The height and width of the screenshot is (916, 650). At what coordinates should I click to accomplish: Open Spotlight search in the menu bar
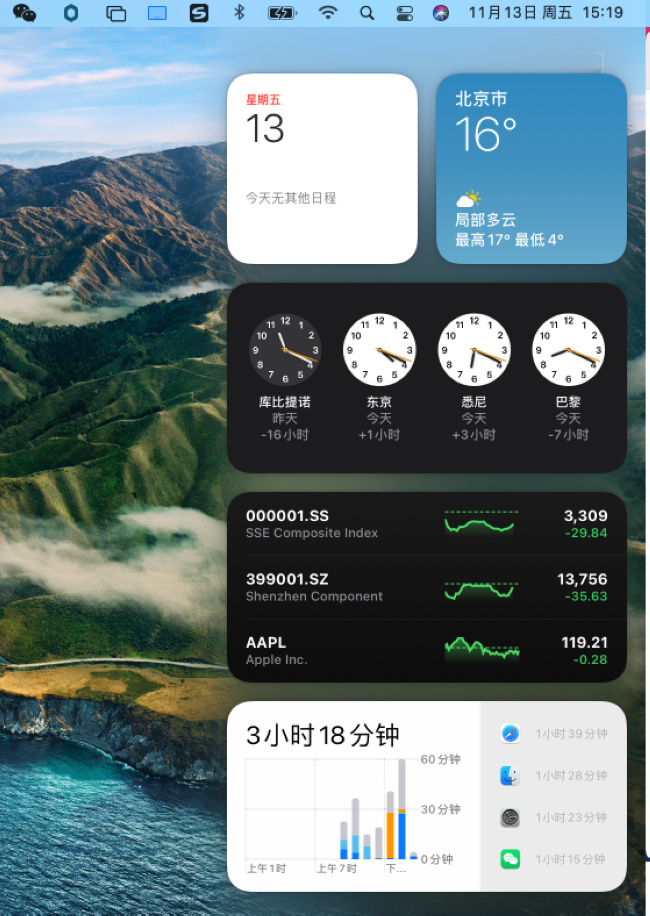point(367,13)
